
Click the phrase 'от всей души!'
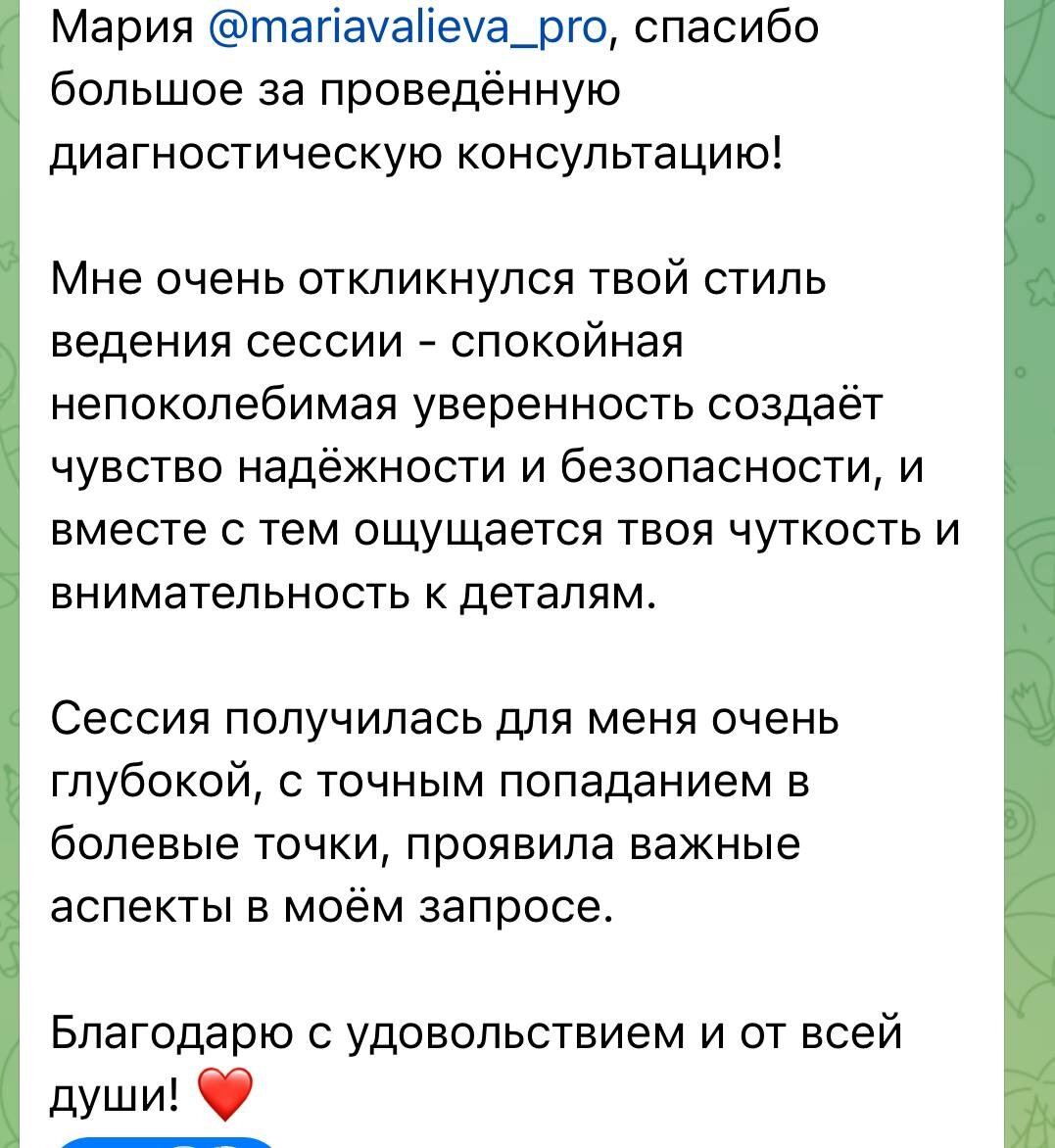[x=833, y=1028]
